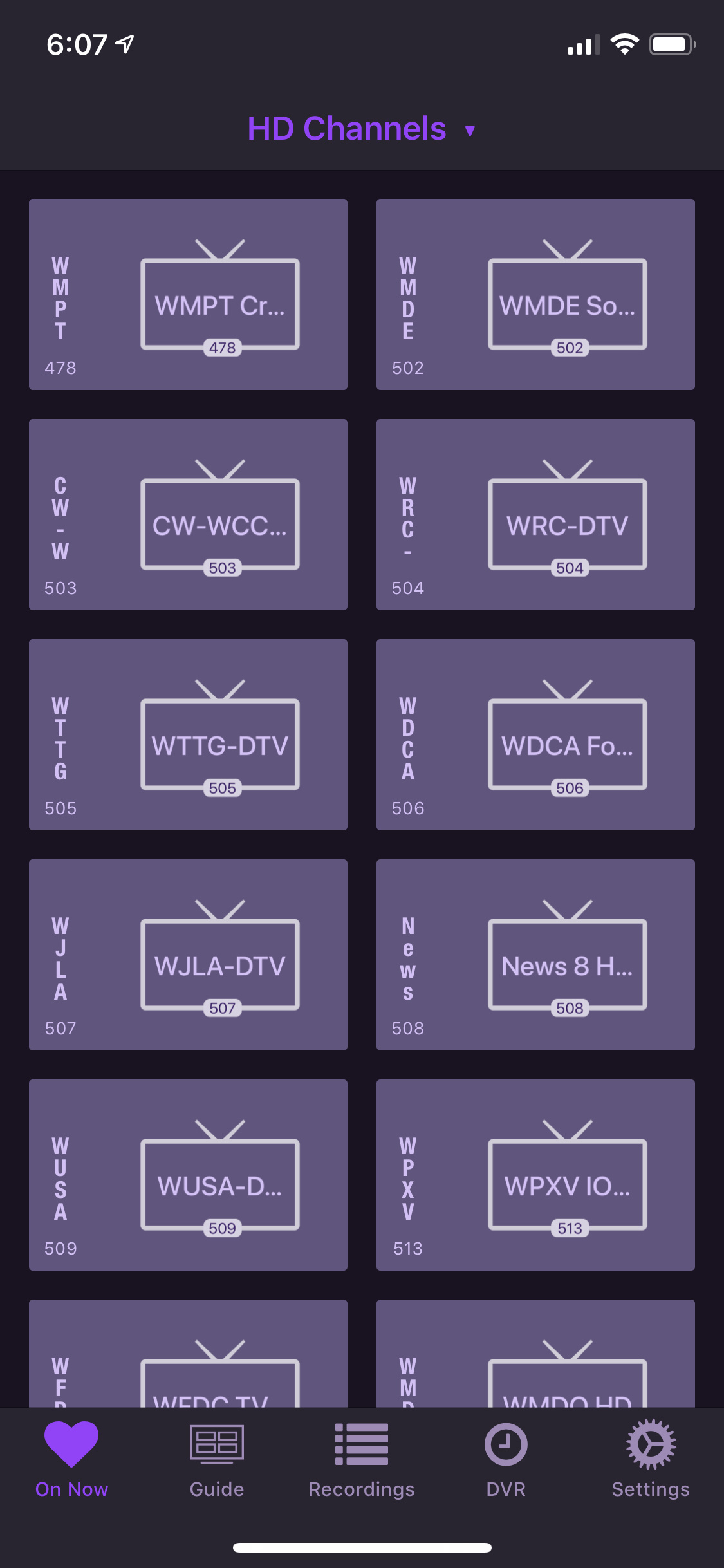Image resolution: width=724 pixels, height=1568 pixels.
Task: Open WTTG-DTV channel 505
Action: (188, 734)
